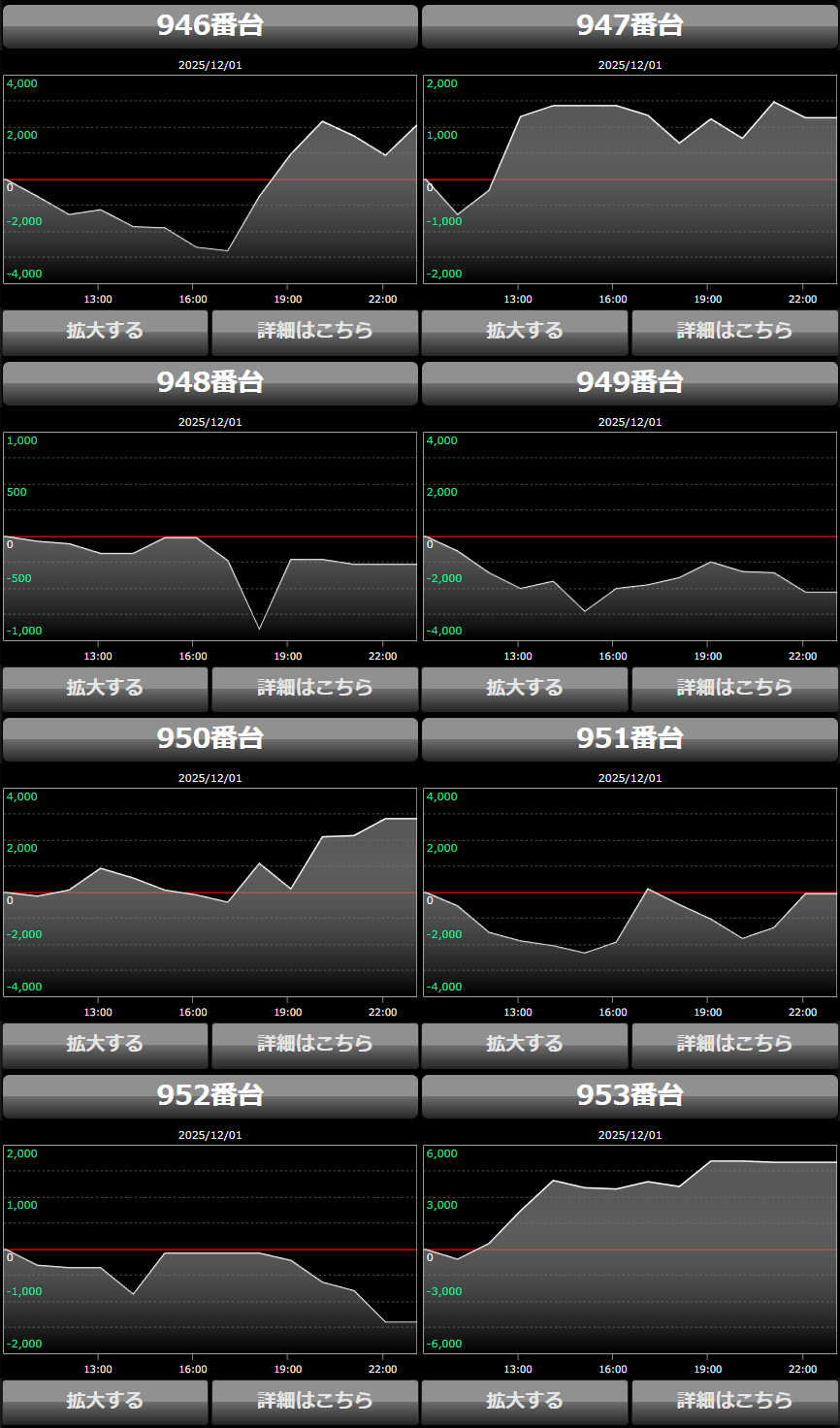
Task: Show 詳細はこちら for 950番台
Action: (314, 1045)
